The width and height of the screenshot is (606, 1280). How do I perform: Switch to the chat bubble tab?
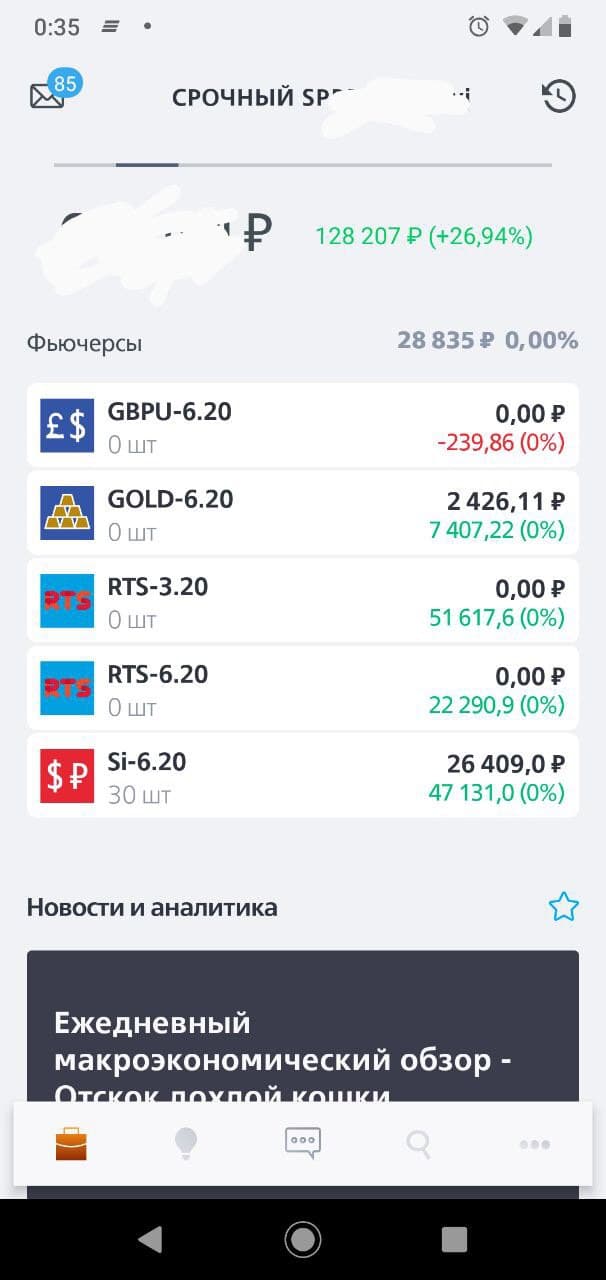click(302, 1144)
